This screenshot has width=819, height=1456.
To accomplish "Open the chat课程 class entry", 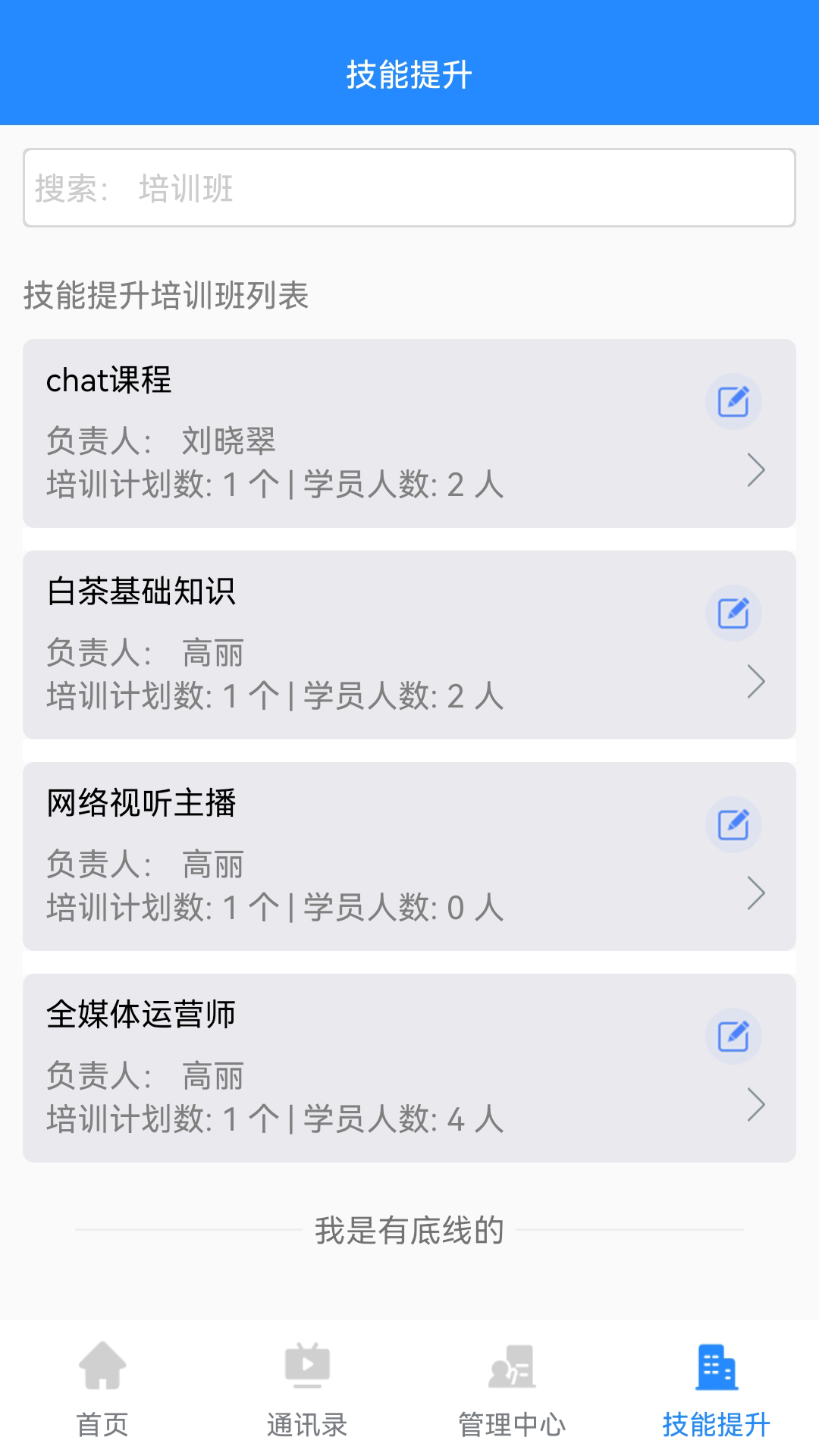I will click(x=341, y=432).
